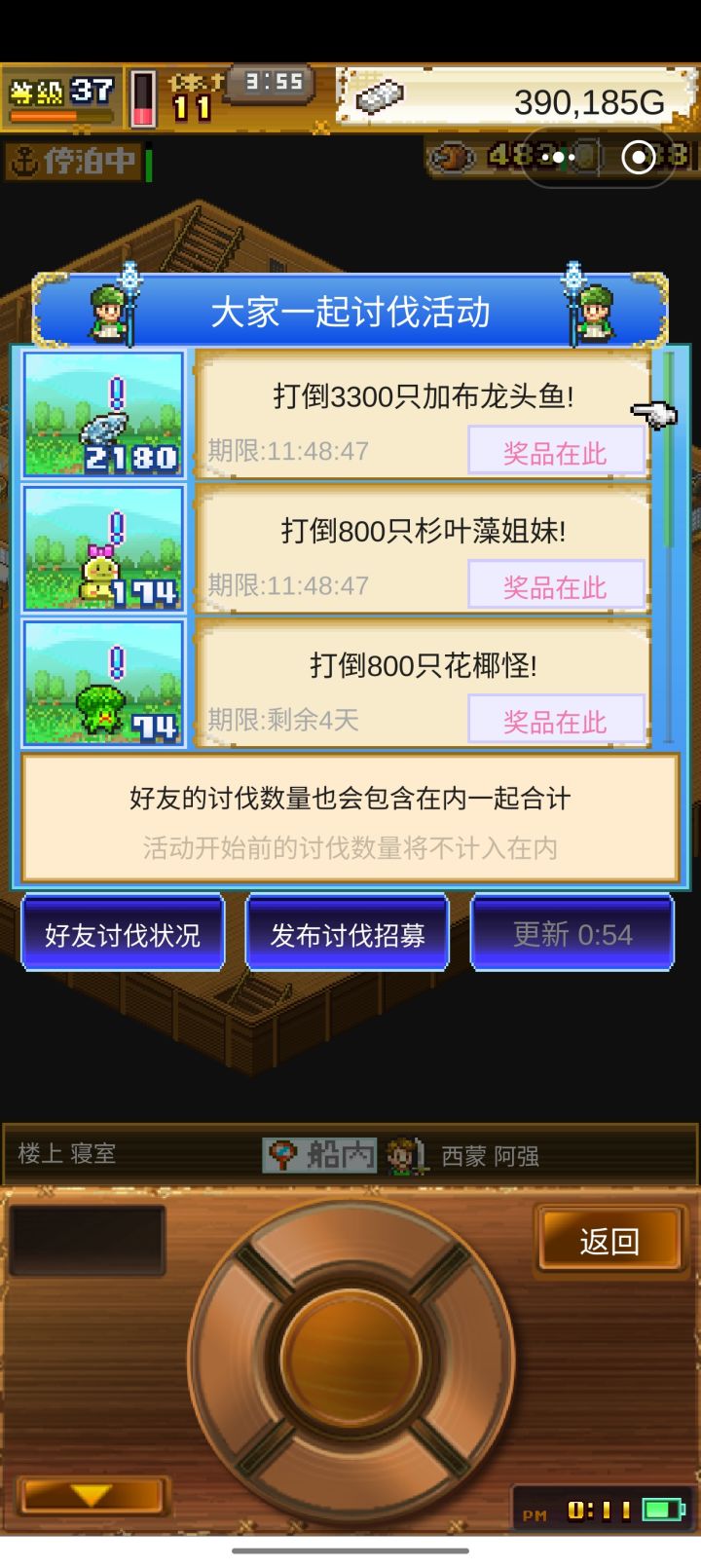701x1568 pixels.
Task: Select the 加布龙头鱼 fish event thumbnail
Action: tap(102, 415)
